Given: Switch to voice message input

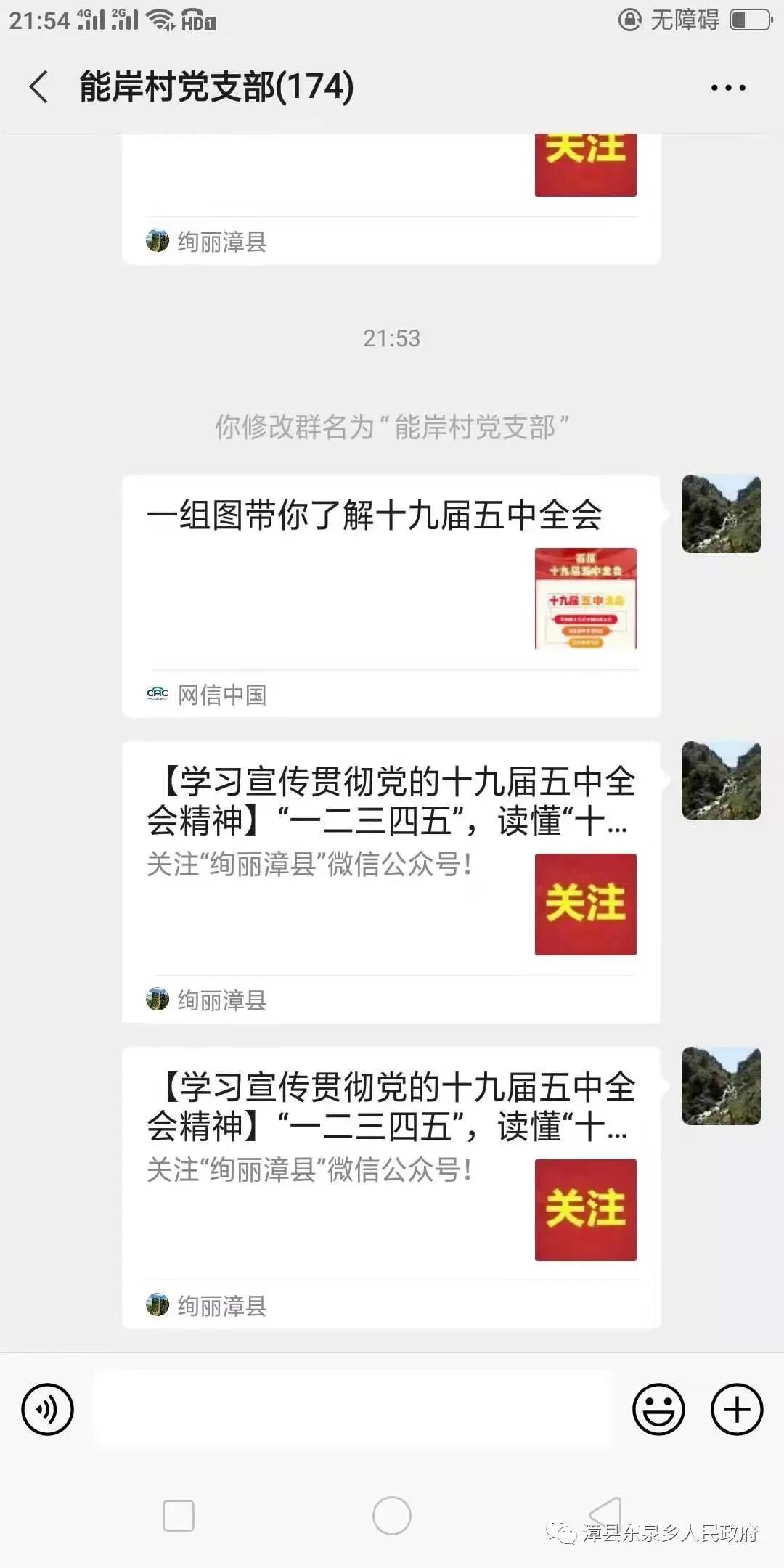Looking at the screenshot, I should click(x=48, y=1409).
